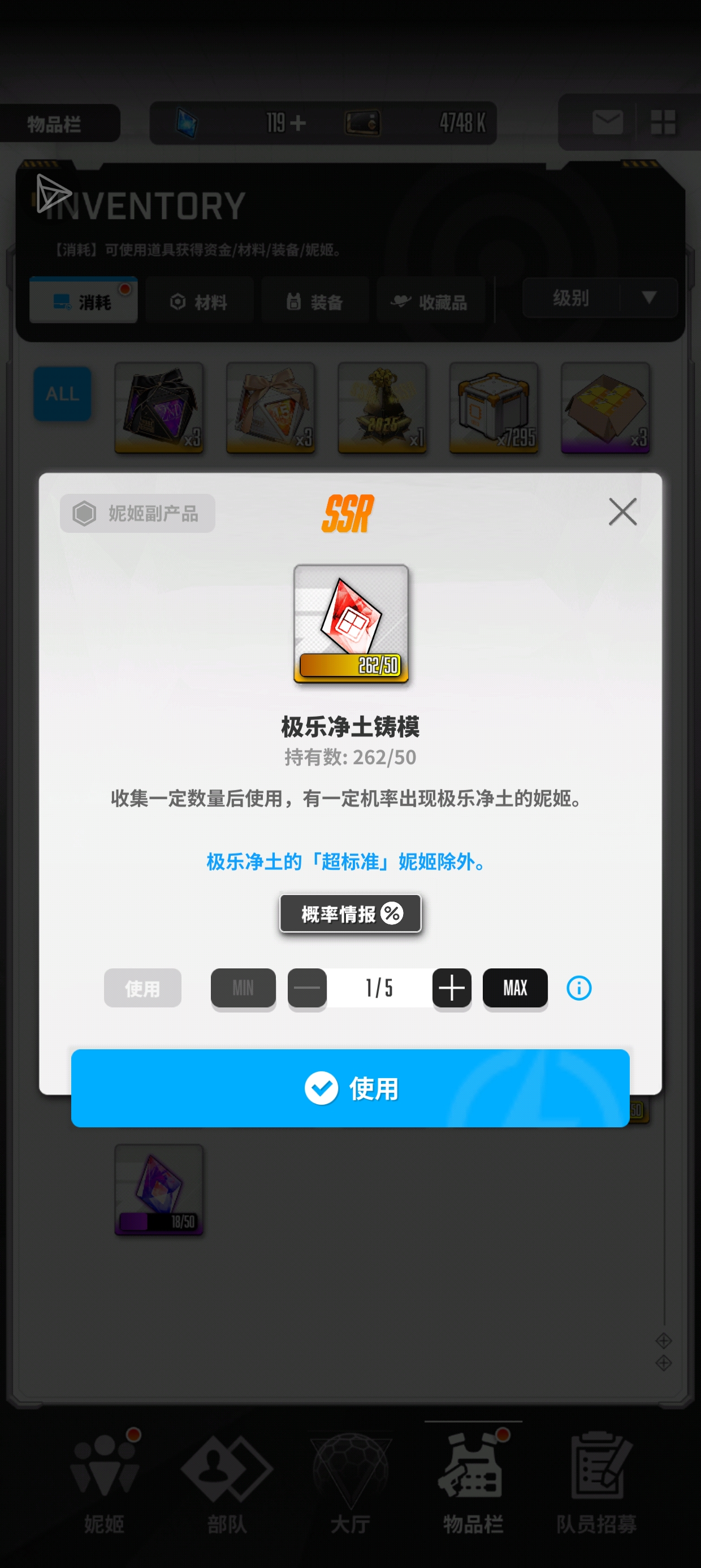Viewport: 701px width, 1568px height.
Task: Confirm with the blue 使用 button
Action: pos(350,1088)
